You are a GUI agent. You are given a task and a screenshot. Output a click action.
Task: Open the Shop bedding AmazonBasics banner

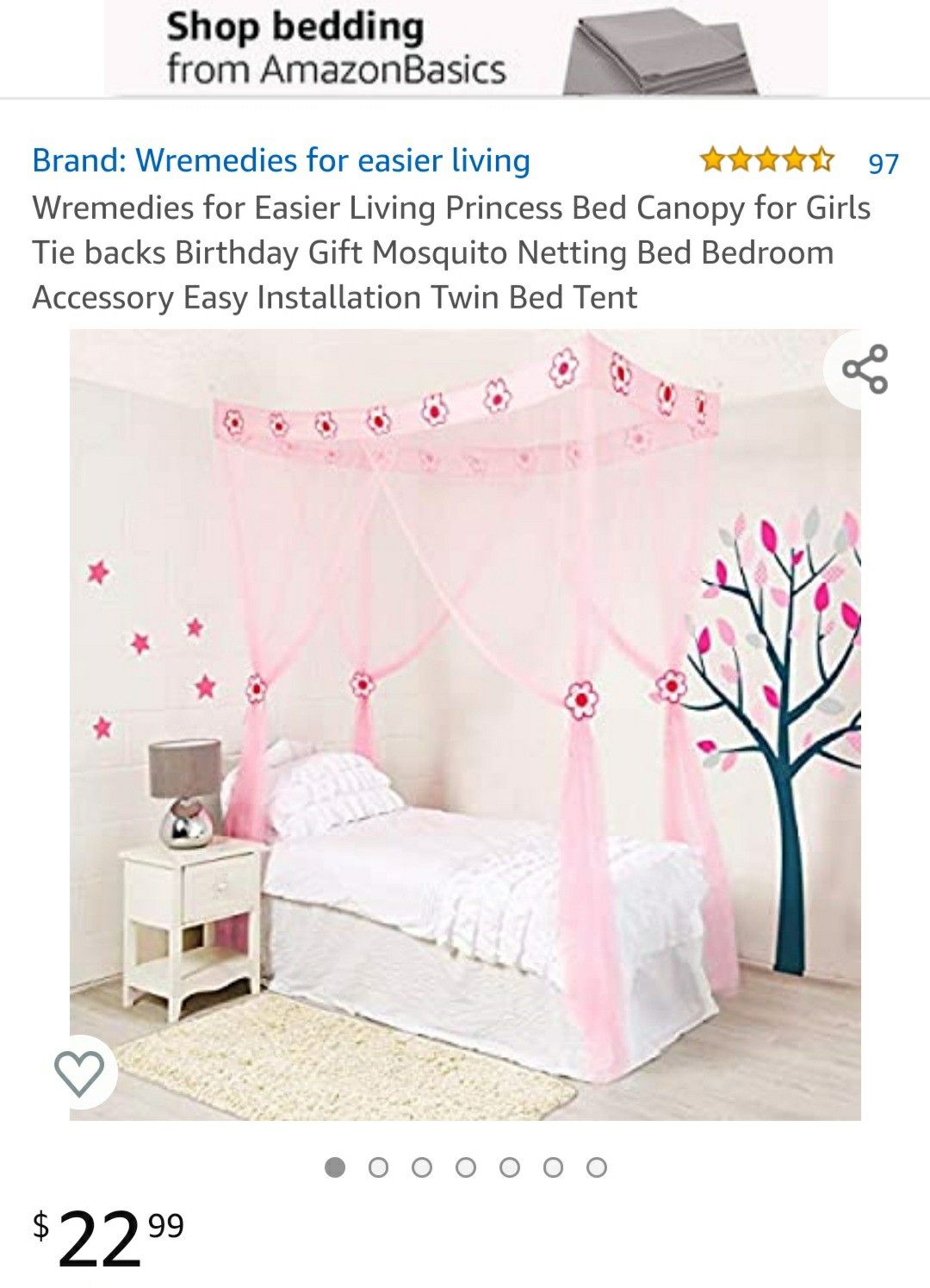pyautogui.click(x=465, y=47)
